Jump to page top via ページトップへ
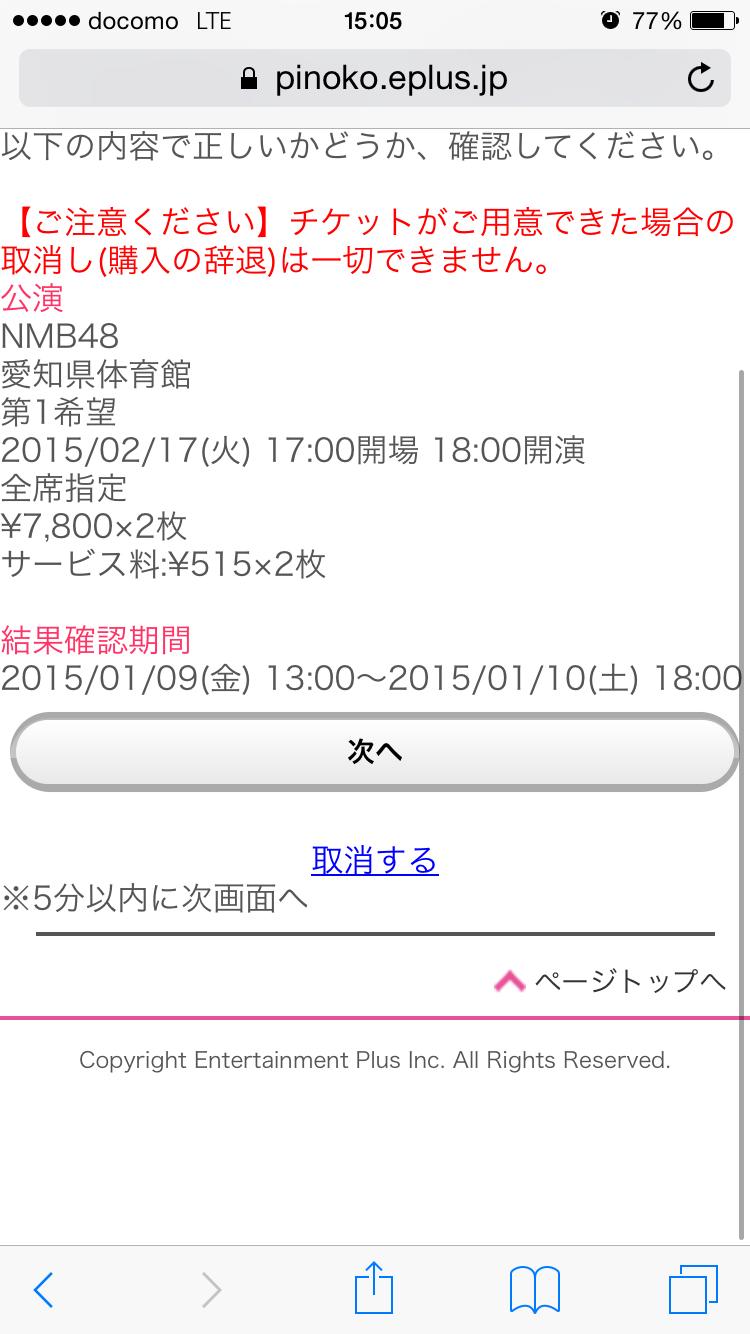The width and height of the screenshot is (750, 1334). (x=612, y=981)
